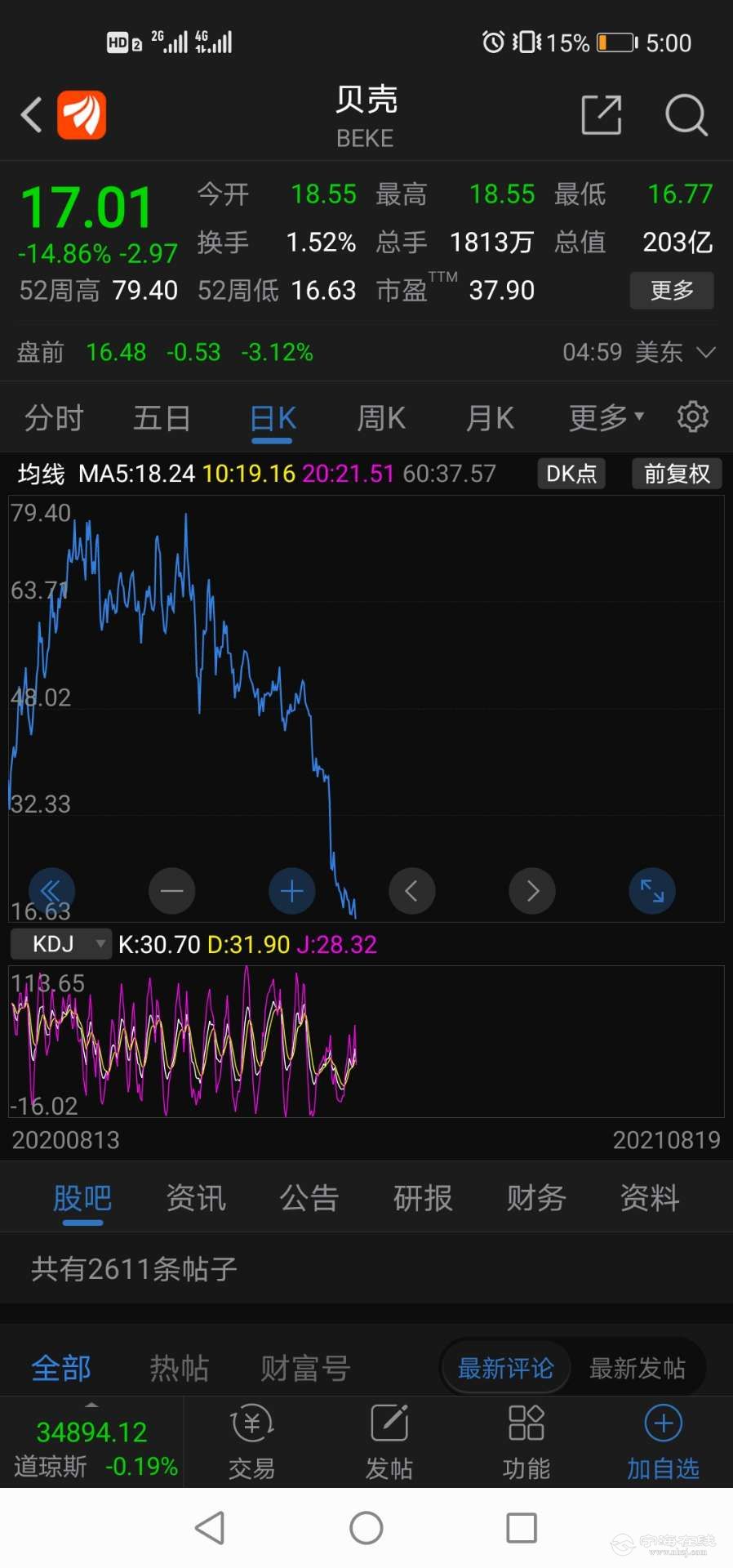Expand the 盘前 美东 time dropdown

click(706, 352)
